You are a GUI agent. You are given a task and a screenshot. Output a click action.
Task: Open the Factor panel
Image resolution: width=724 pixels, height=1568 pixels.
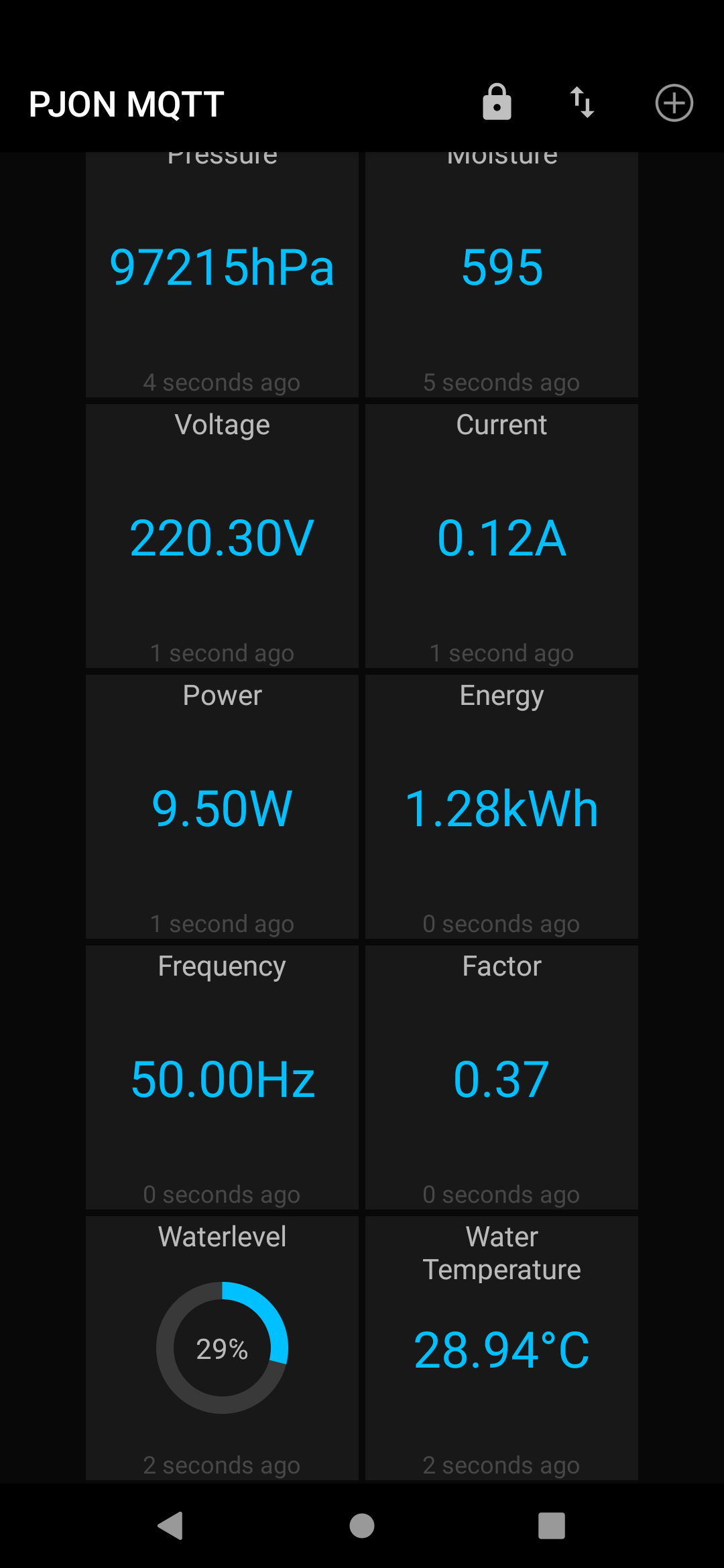[x=501, y=1077]
